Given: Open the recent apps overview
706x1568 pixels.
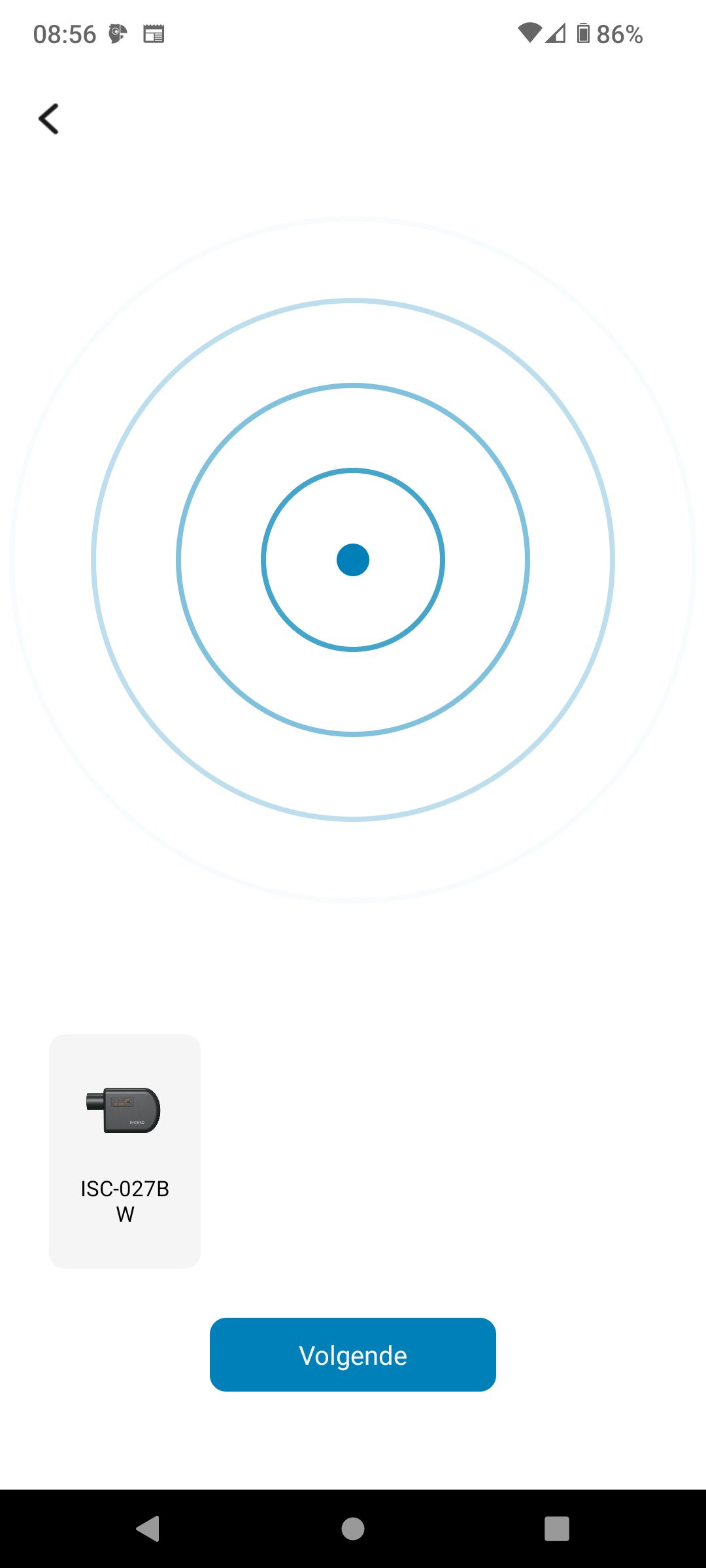Looking at the screenshot, I should (x=556, y=1529).
